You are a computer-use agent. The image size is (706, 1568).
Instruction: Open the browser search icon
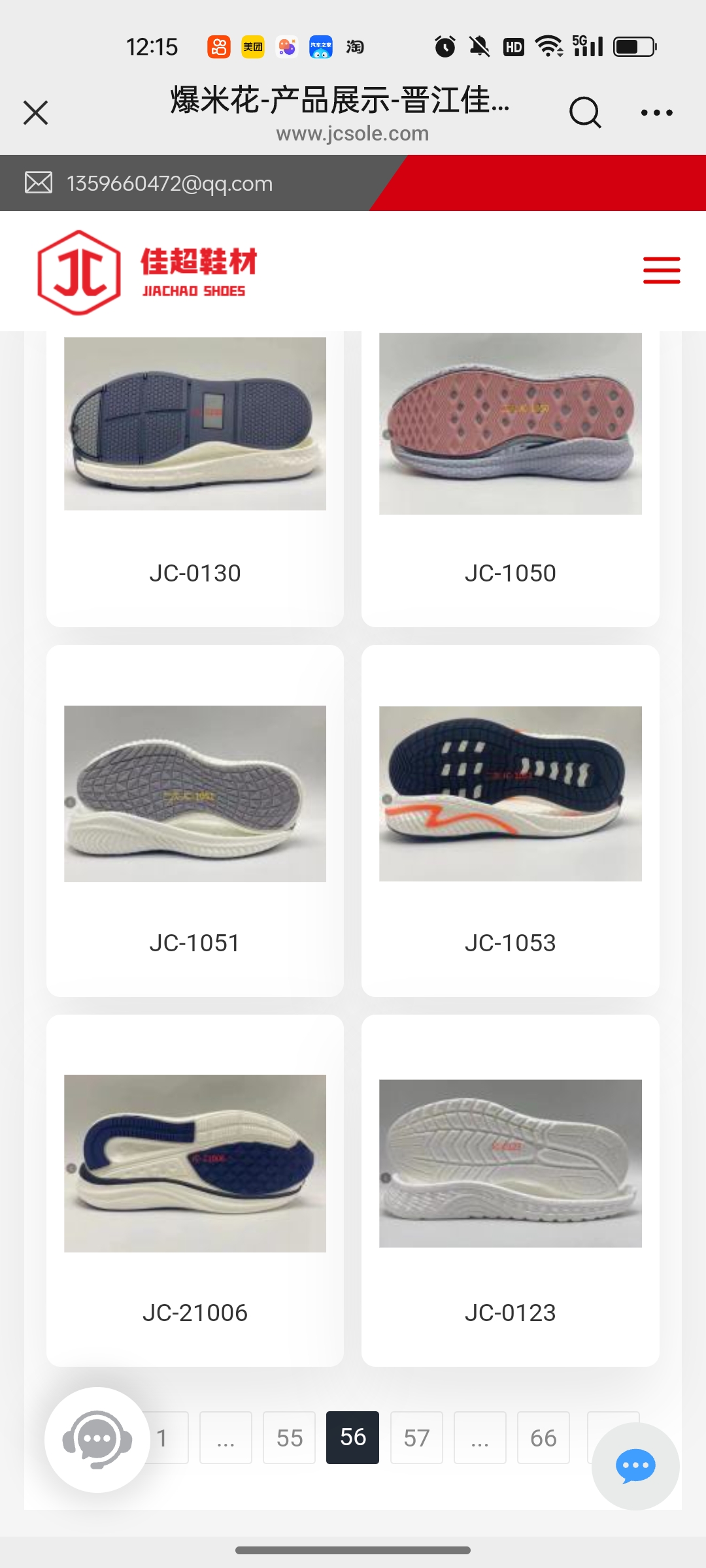tap(584, 113)
